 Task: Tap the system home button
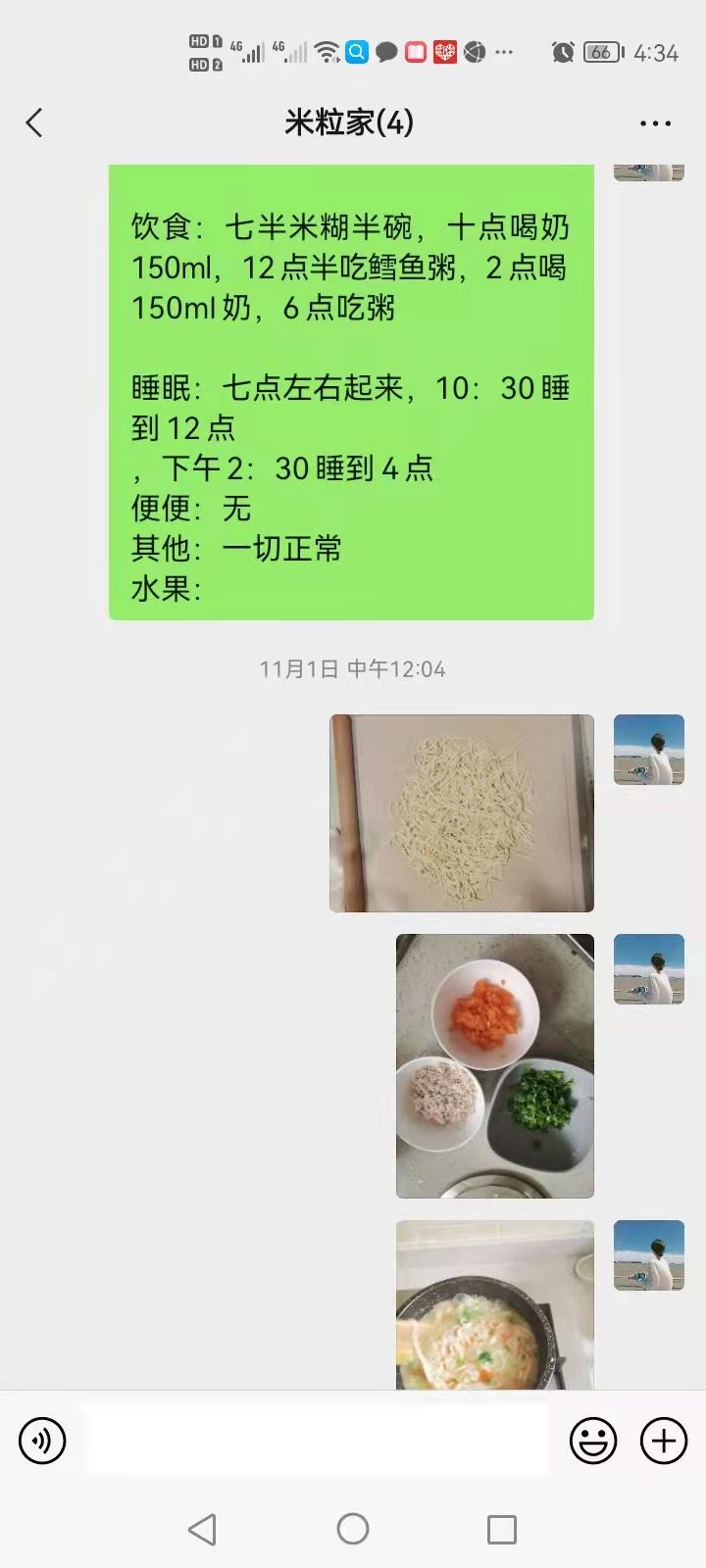(353, 1529)
